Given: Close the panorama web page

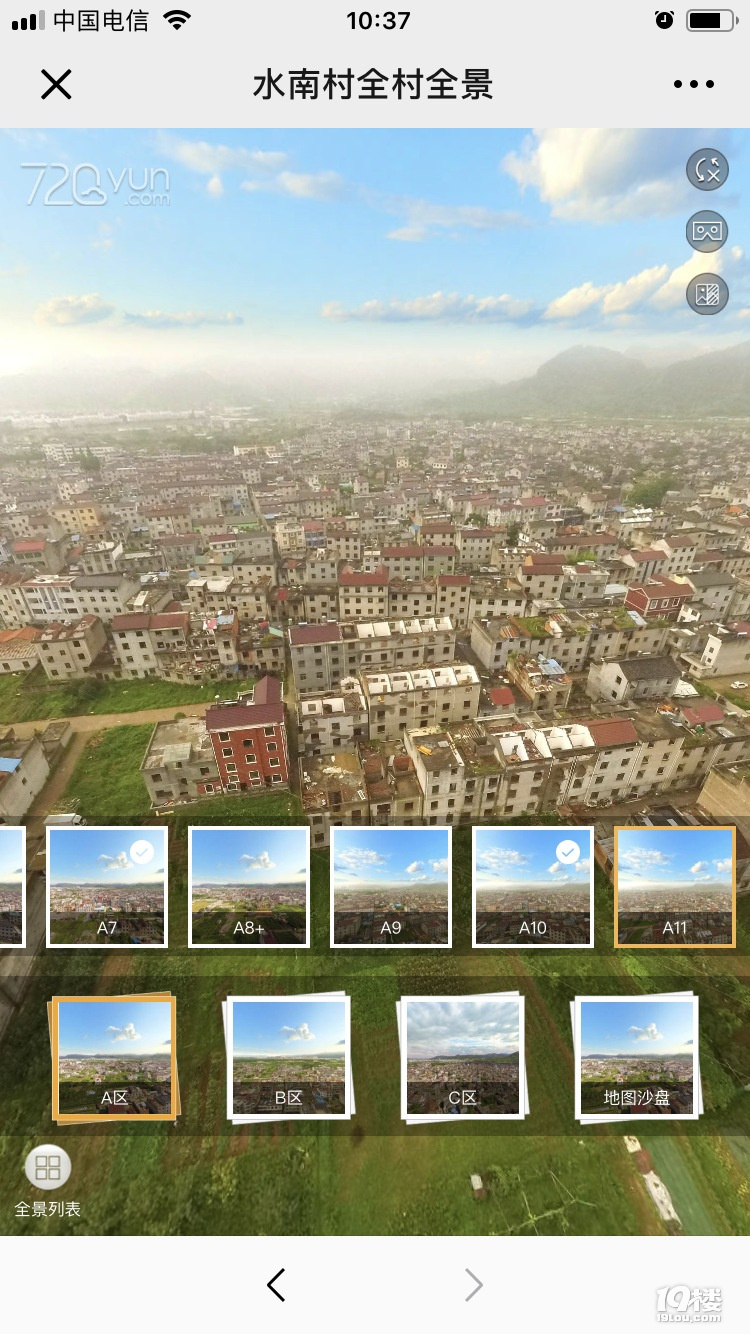Looking at the screenshot, I should click(x=56, y=85).
